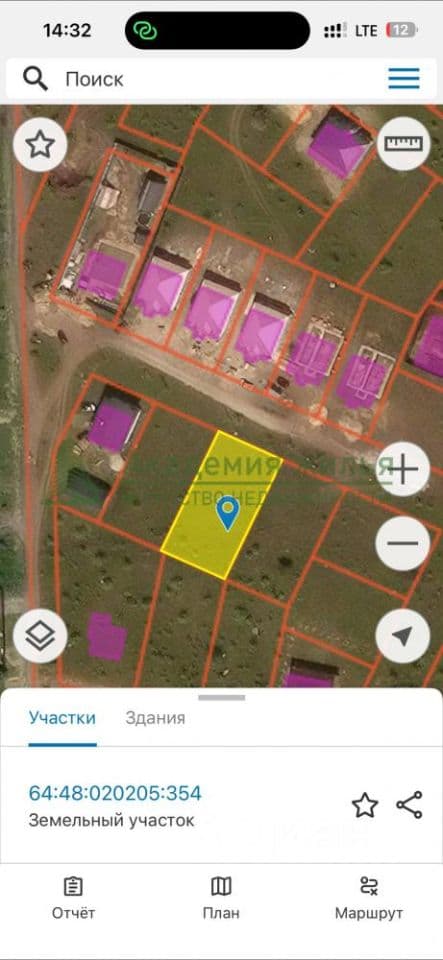
Task: Open the Отчёт report
Action: (73, 898)
